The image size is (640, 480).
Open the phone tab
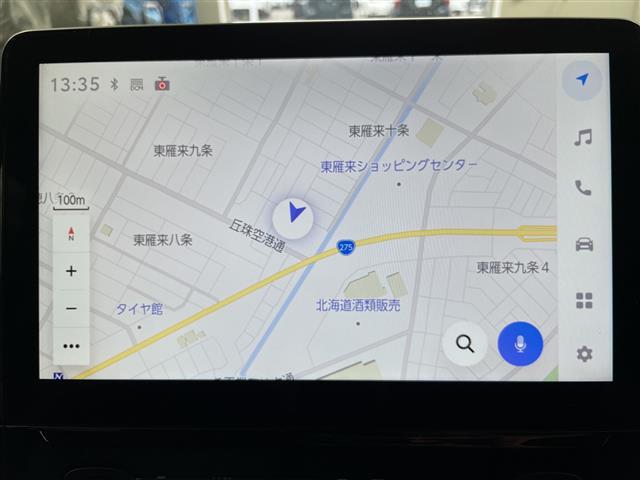coord(583,188)
